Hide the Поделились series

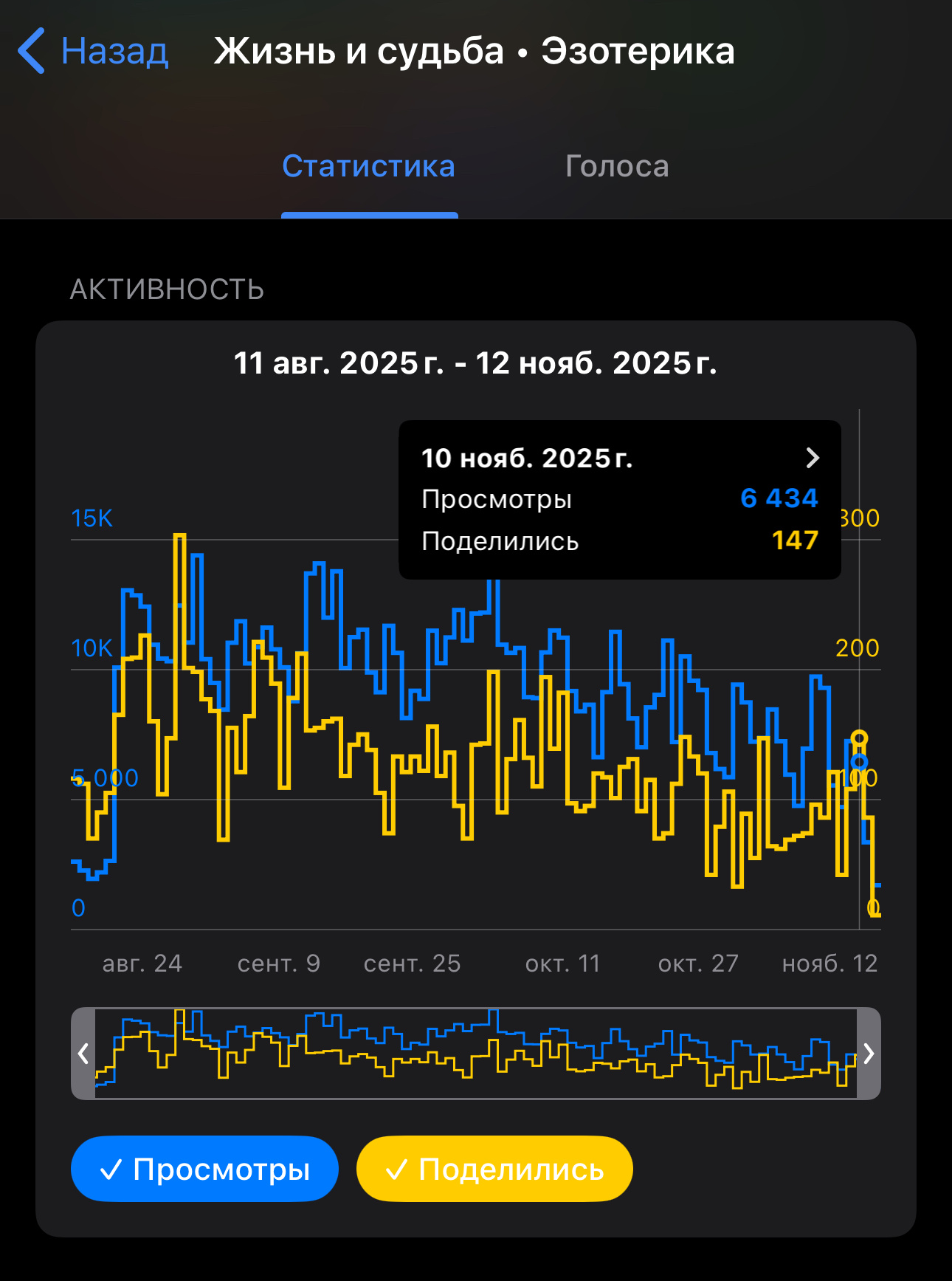point(494,1170)
